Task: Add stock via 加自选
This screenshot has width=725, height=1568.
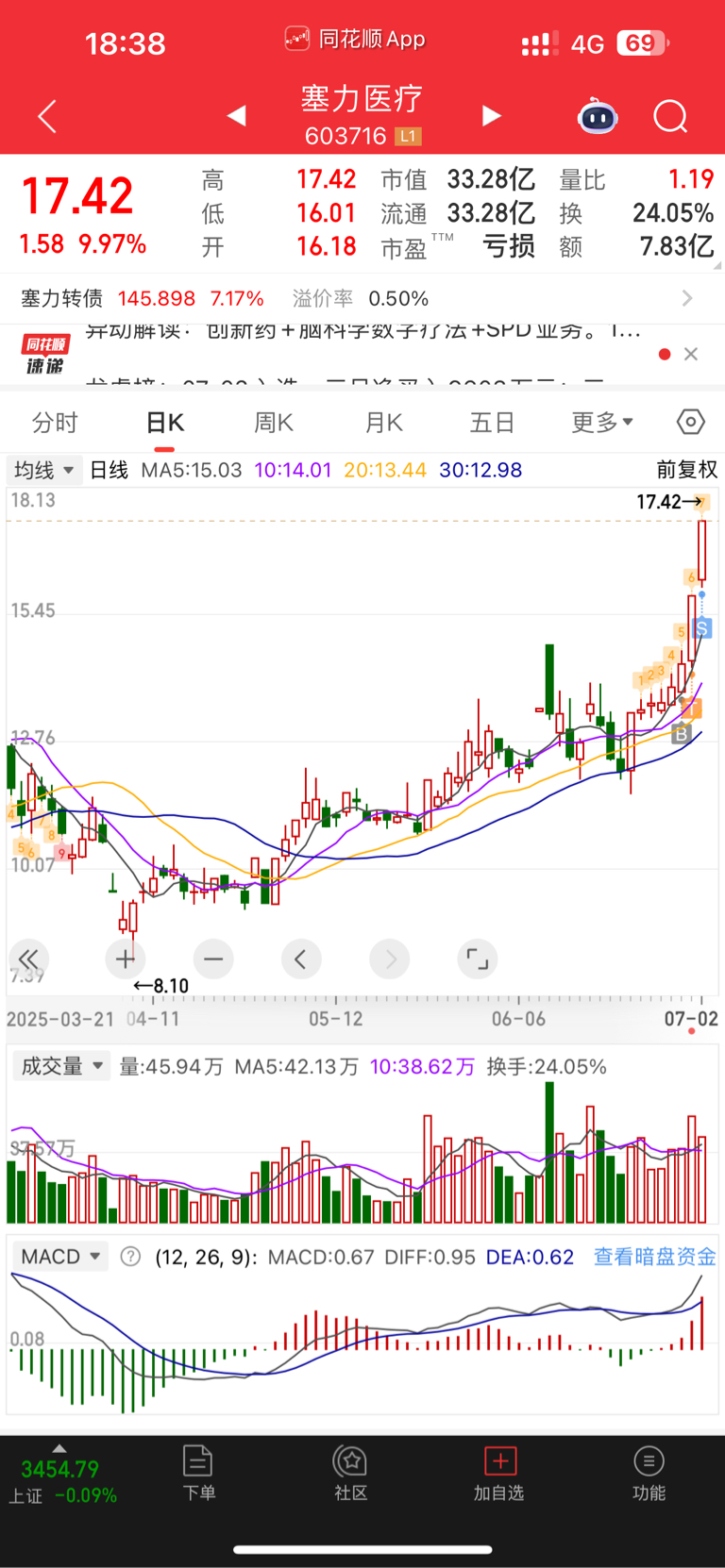Action: (498, 1474)
